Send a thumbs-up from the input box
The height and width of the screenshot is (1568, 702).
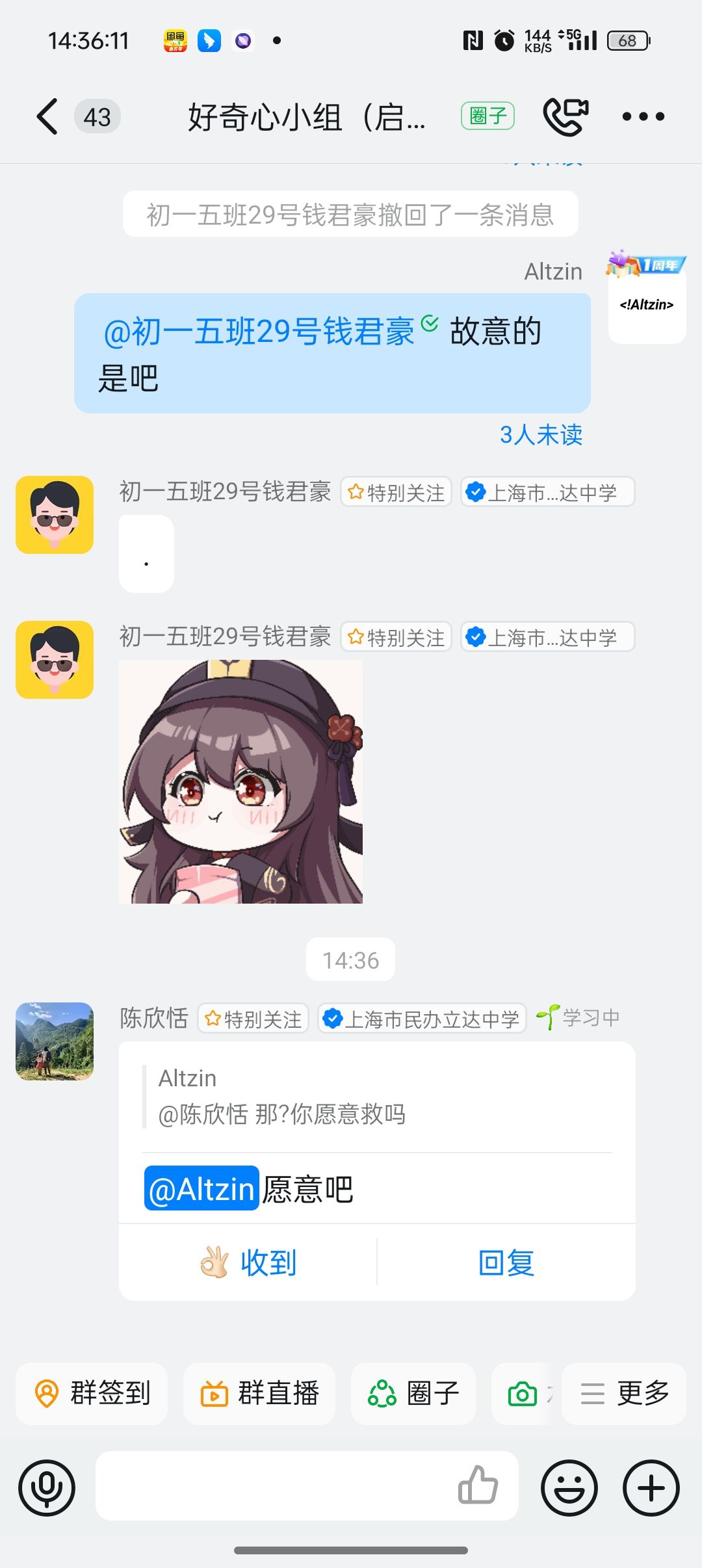pos(478,1485)
